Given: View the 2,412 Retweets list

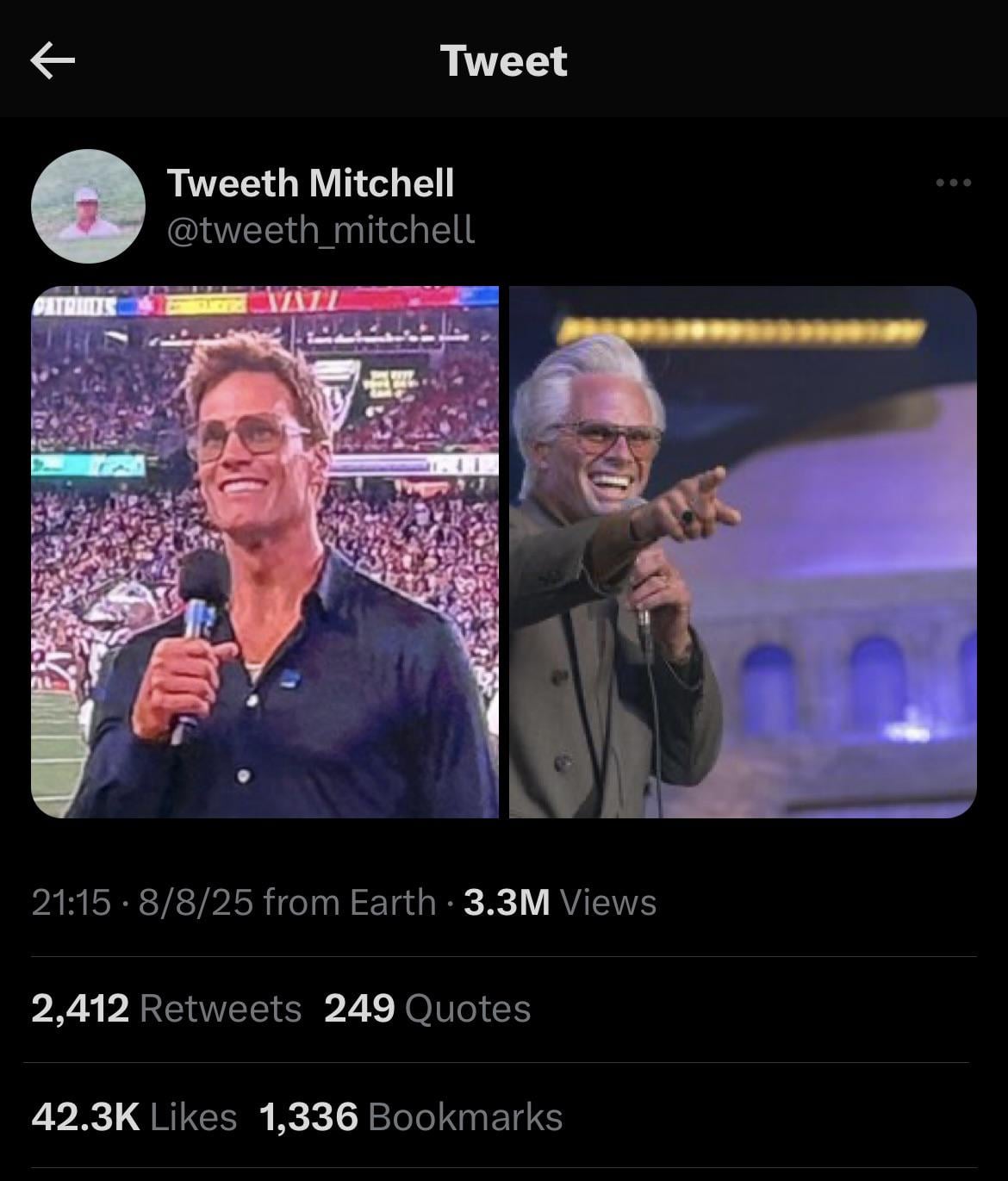Looking at the screenshot, I should pos(166,1008).
